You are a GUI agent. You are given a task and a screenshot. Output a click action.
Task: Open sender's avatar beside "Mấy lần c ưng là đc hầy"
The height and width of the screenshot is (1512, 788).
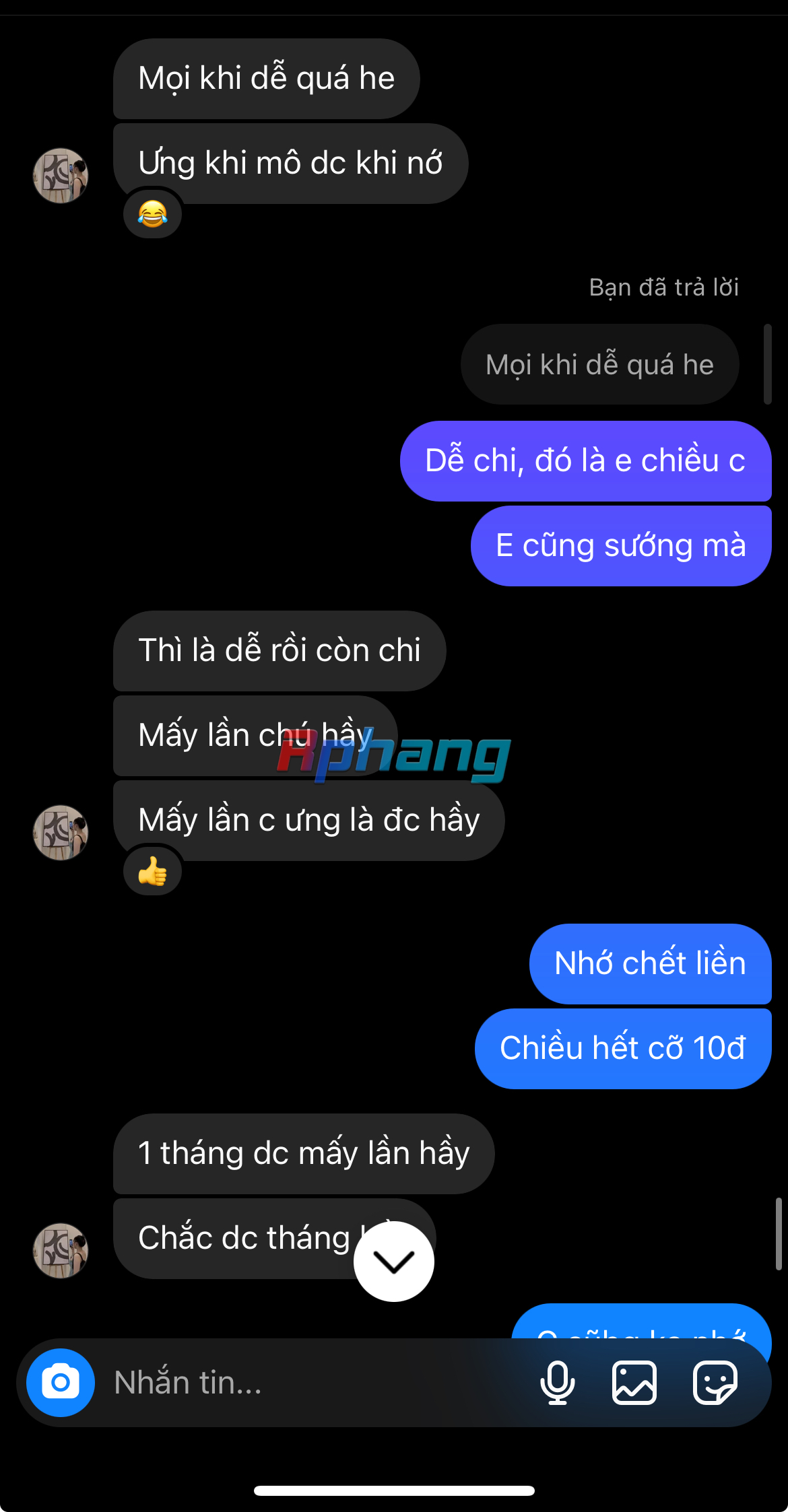click(61, 833)
